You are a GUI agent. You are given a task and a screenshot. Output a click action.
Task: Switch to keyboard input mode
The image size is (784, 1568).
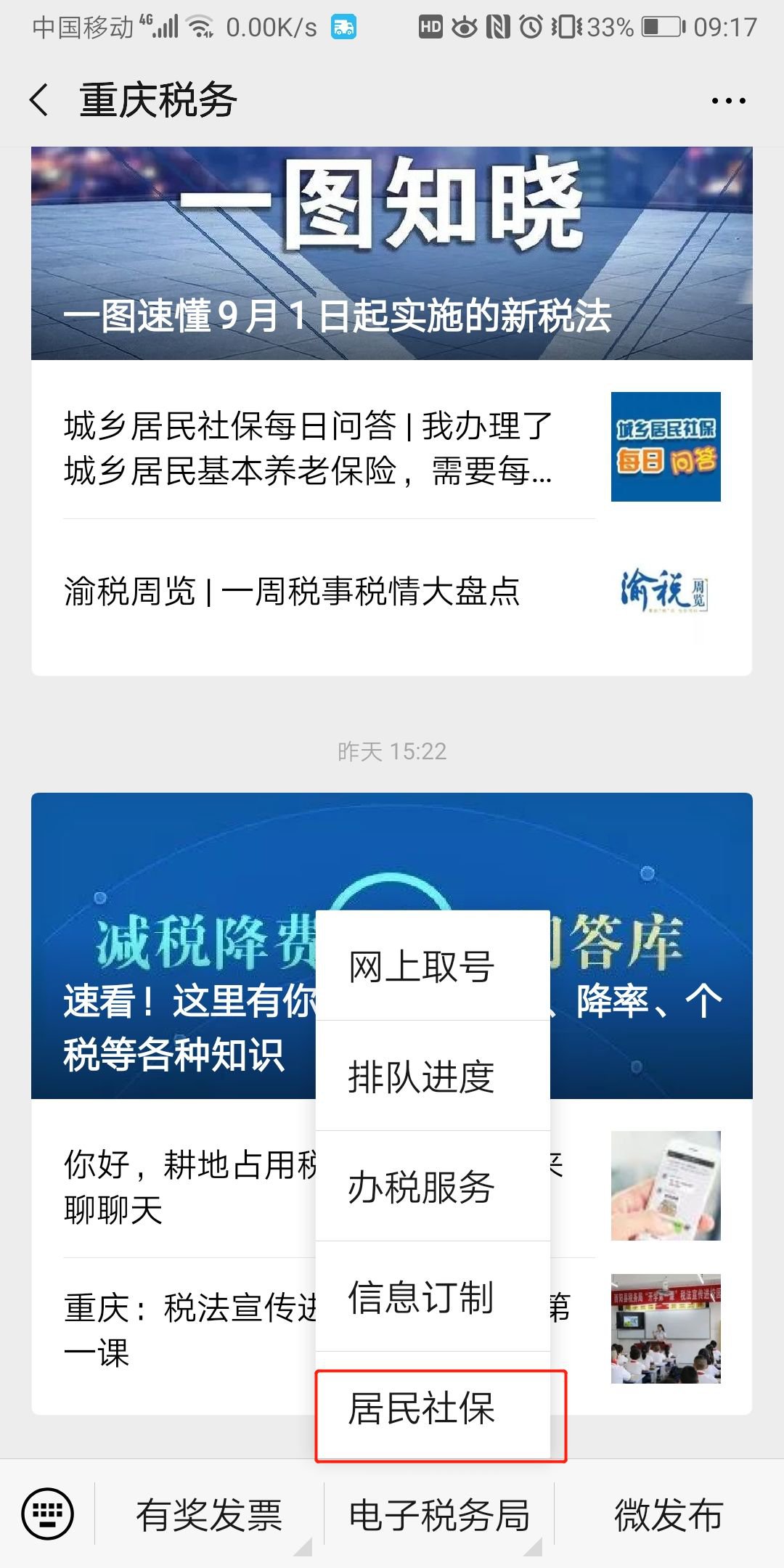48,1514
